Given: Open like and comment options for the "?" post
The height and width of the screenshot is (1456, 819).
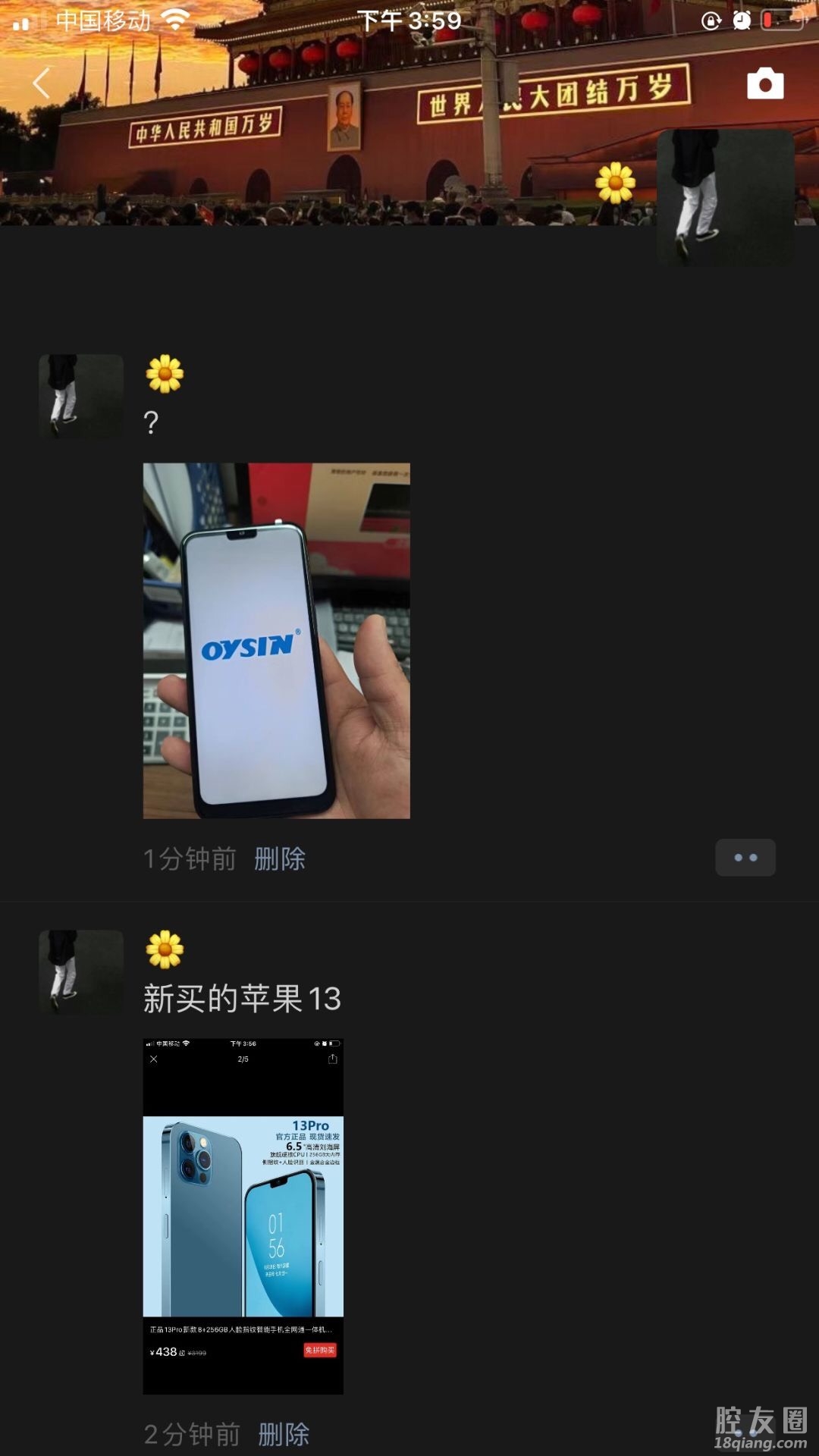Looking at the screenshot, I should [x=745, y=858].
